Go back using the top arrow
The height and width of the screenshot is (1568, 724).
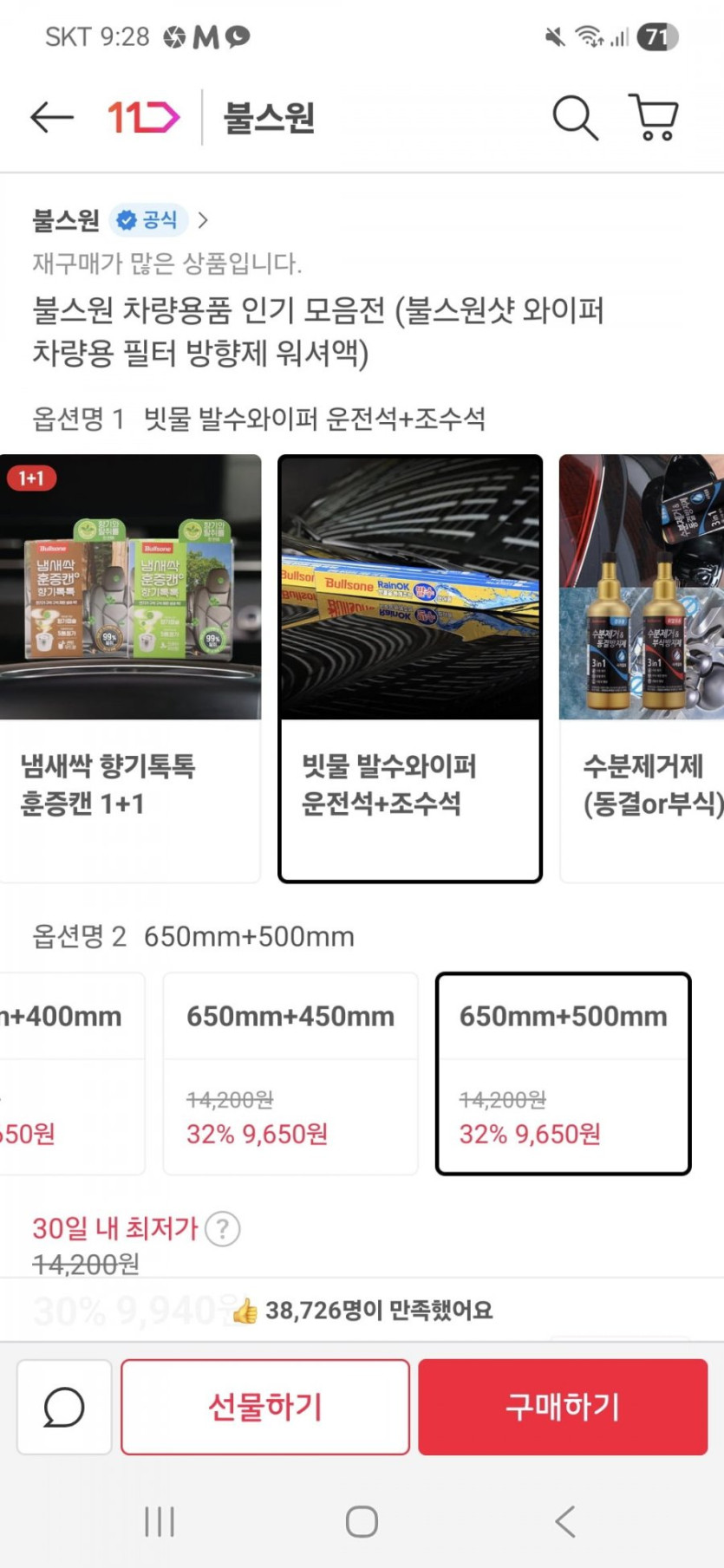[x=51, y=117]
